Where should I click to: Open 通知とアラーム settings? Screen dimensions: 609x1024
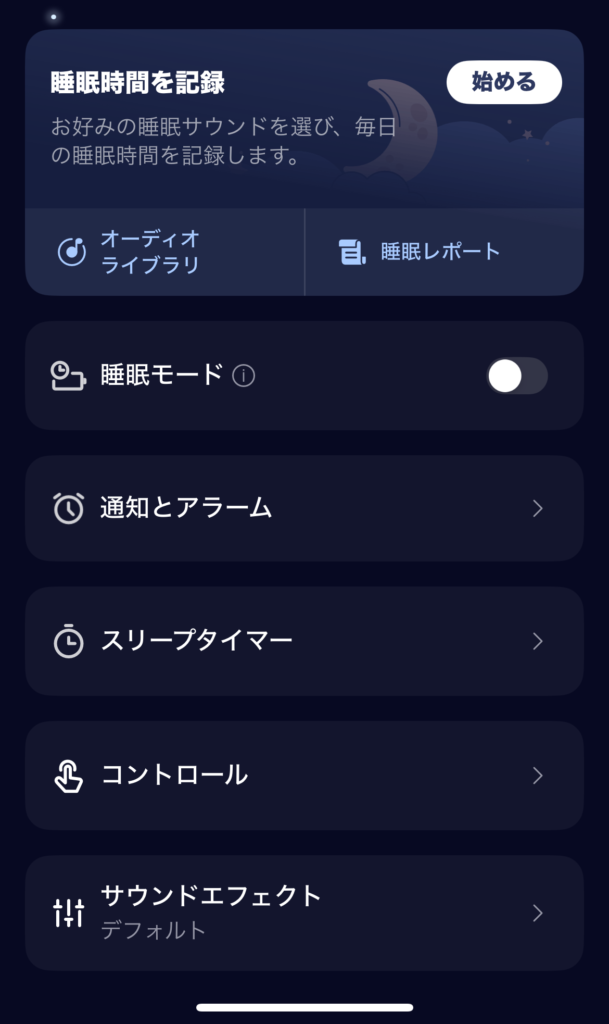tap(304, 508)
